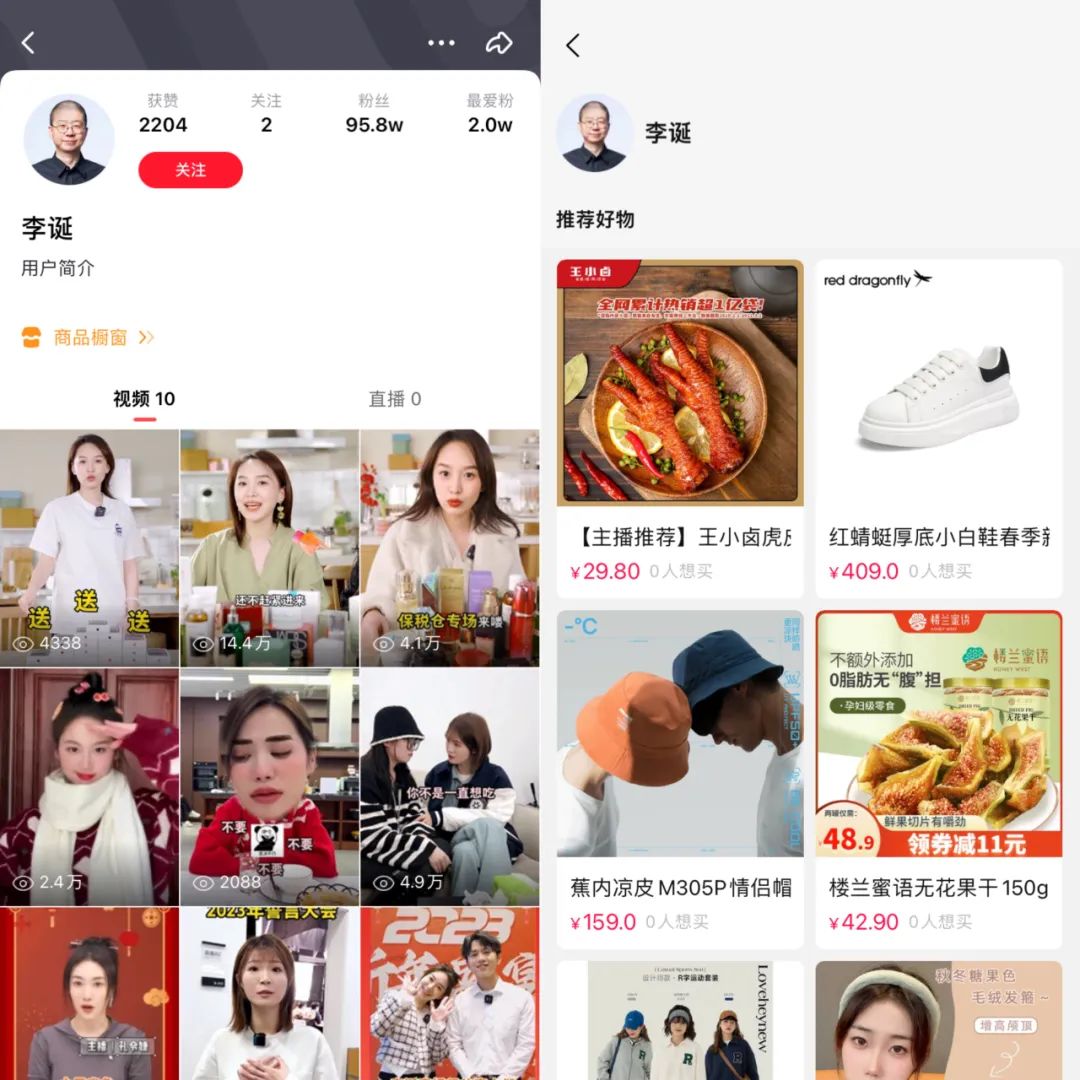Viewport: 1080px width, 1080px height.
Task: Open the video with 14.4万 views
Action: pyautogui.click(x=269, y=548)
